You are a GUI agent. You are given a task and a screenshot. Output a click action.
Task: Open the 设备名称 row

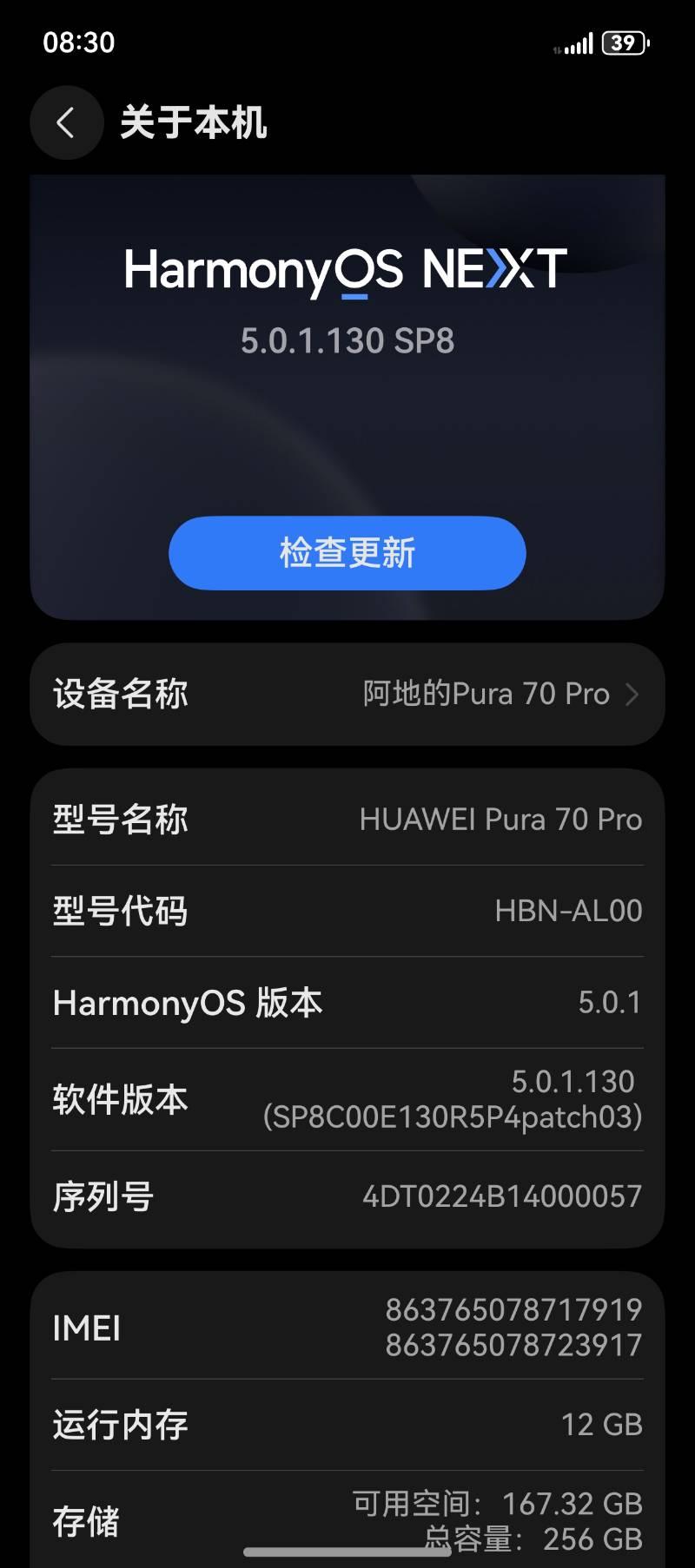(x=347, y=694)
